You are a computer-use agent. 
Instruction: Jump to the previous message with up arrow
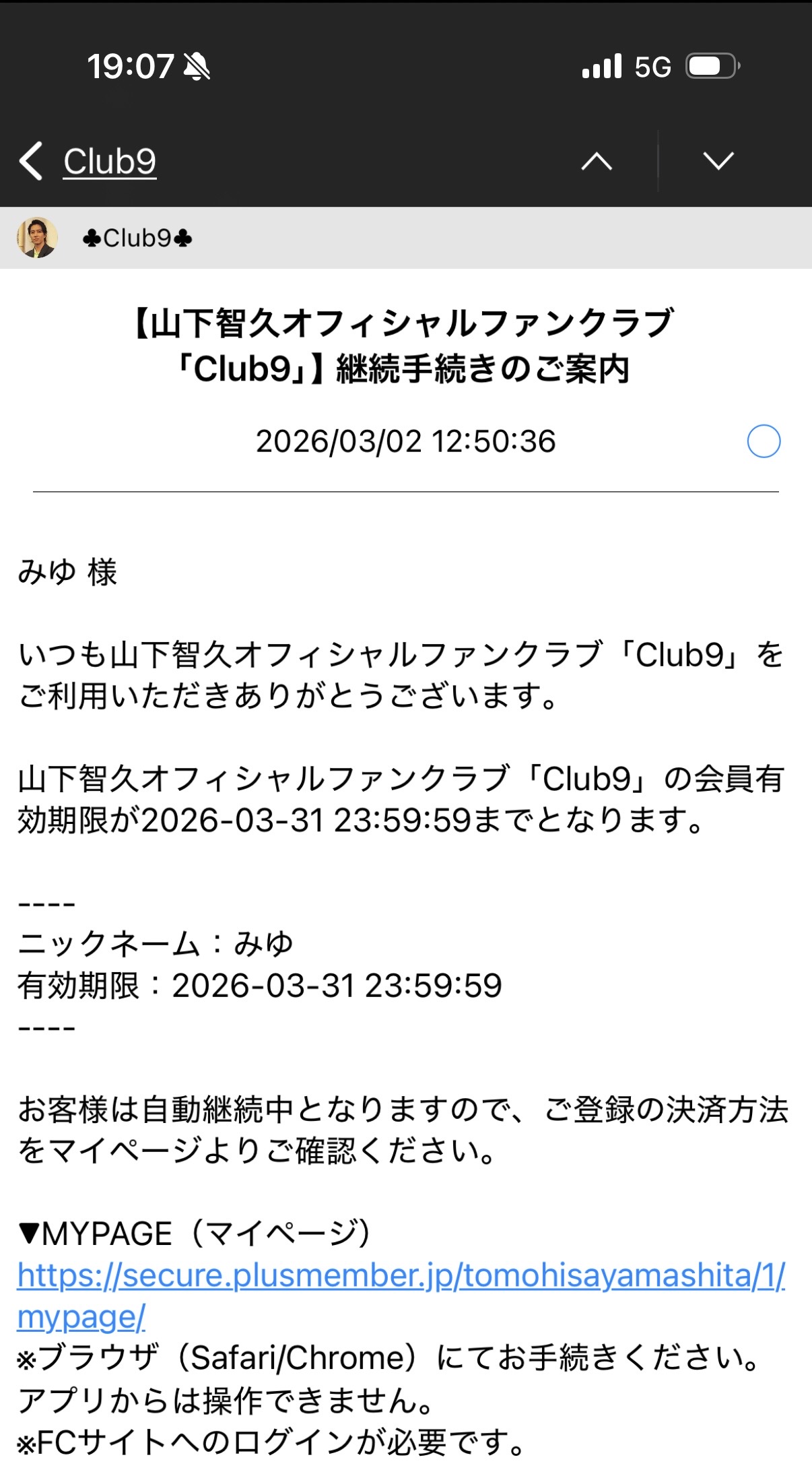tap(597, 162)
